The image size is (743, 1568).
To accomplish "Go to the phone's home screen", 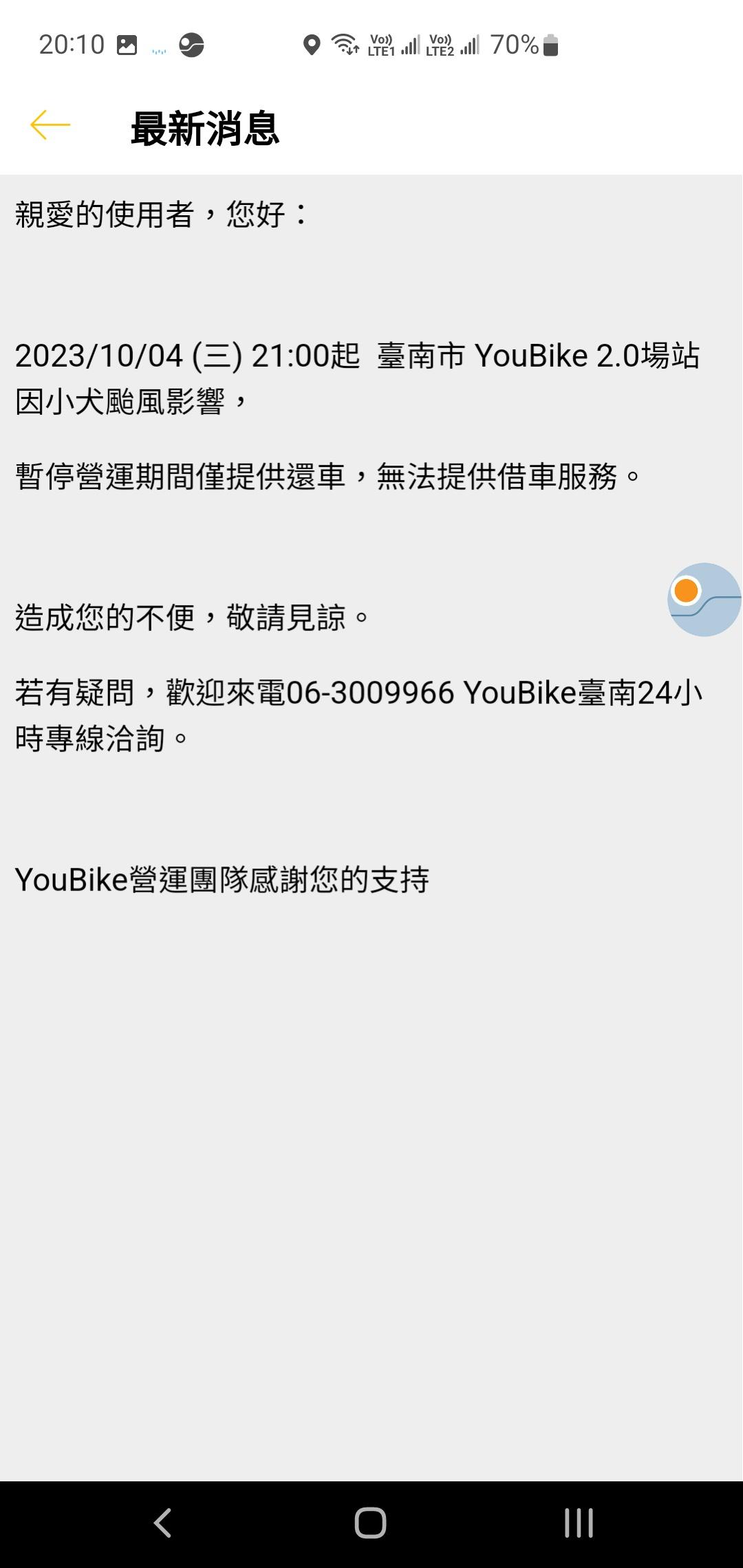I will pyautogui.click(x=370, y=1522).
